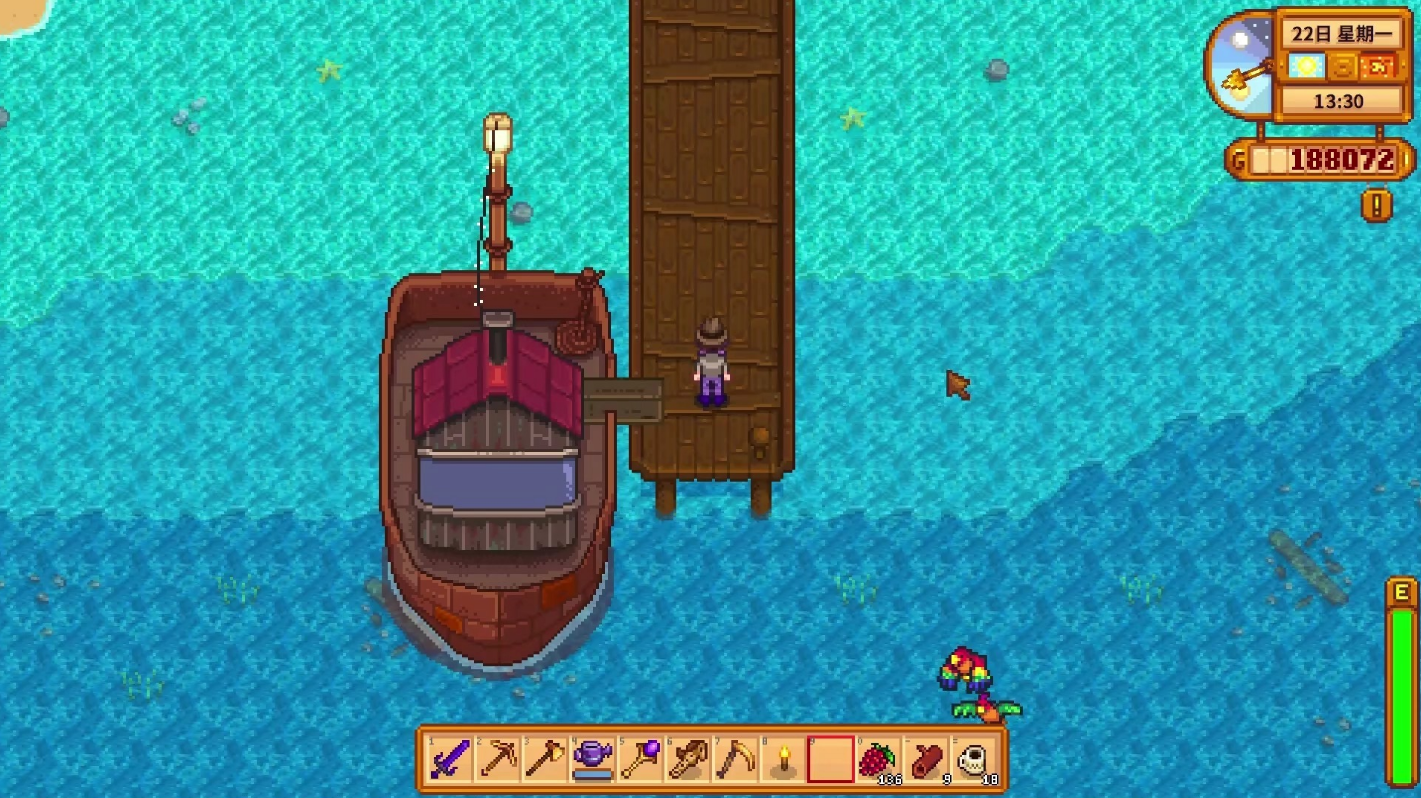Select the red berries stack of 136
This screenshot has height=798, width=1421.
(879, 760)
